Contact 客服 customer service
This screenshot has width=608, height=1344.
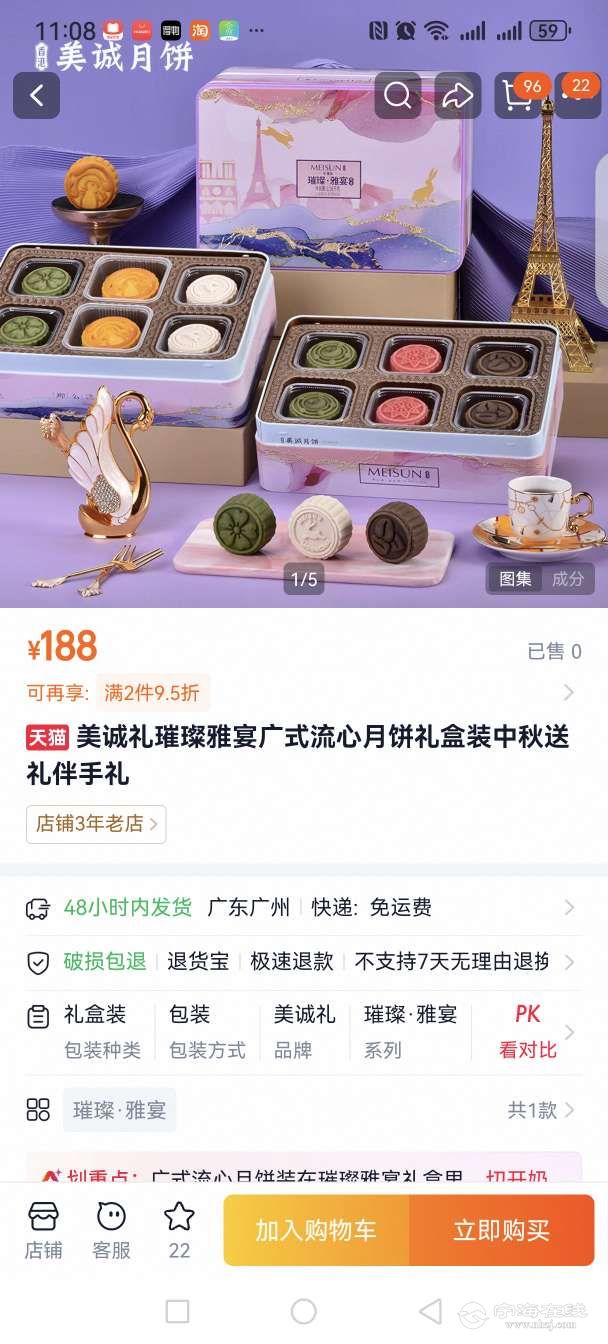(x=111, y=1231)
